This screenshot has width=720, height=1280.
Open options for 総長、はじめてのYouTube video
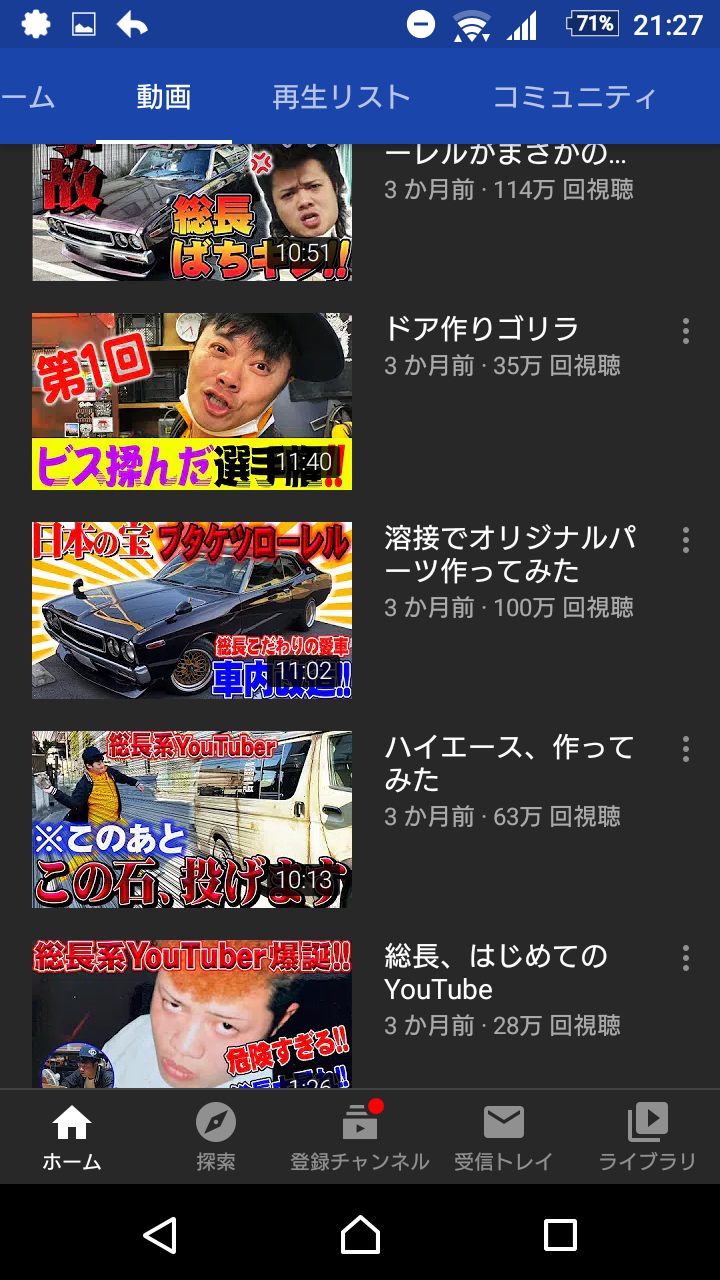pos(685,958)
